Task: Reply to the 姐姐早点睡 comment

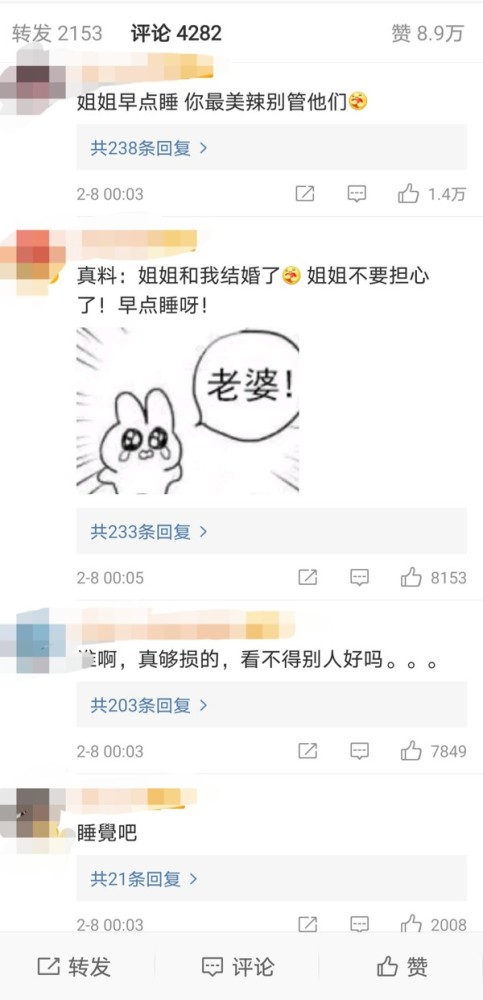Action: pyautogui.click(x=357, y=194)
